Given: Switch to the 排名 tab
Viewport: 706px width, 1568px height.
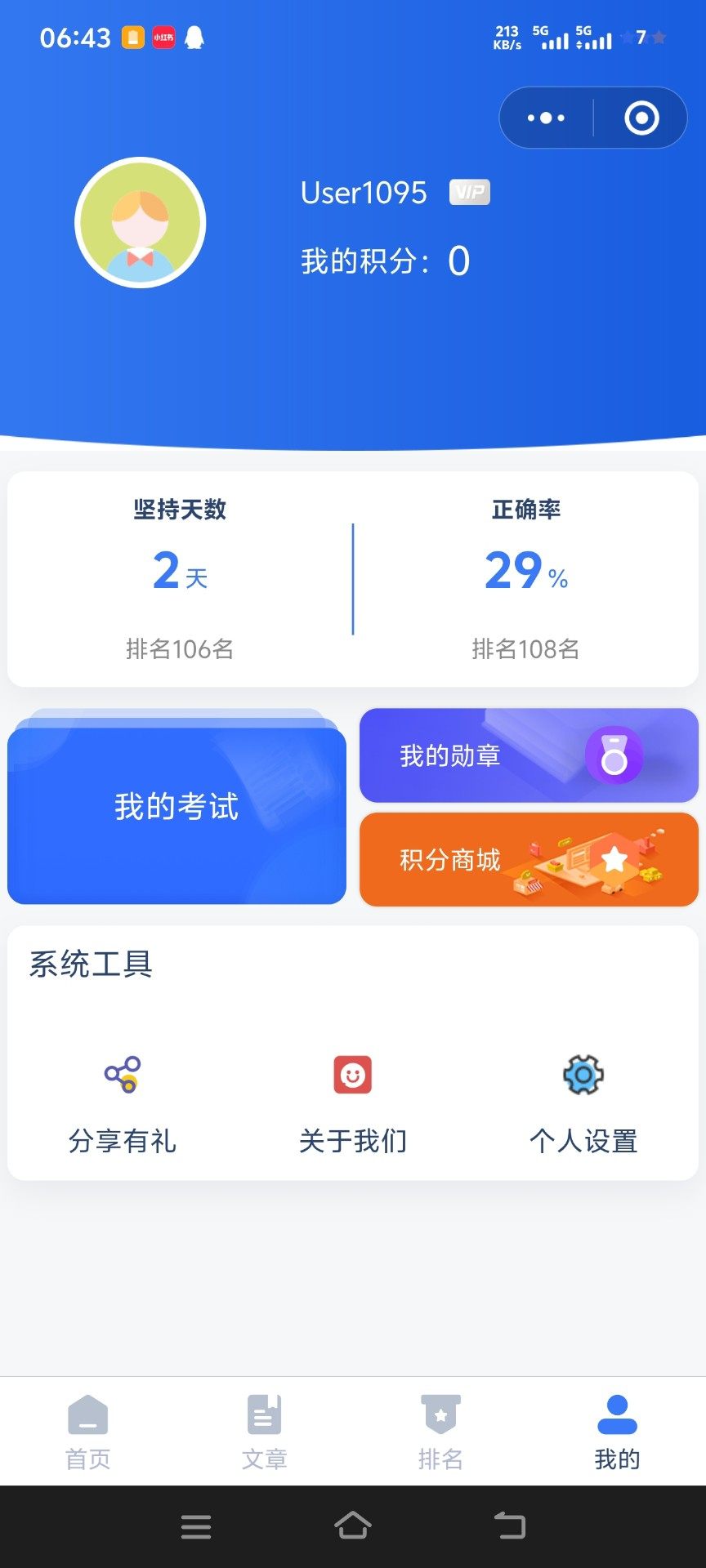Looking at the screenshot, I should click(x=441, y=1432).
